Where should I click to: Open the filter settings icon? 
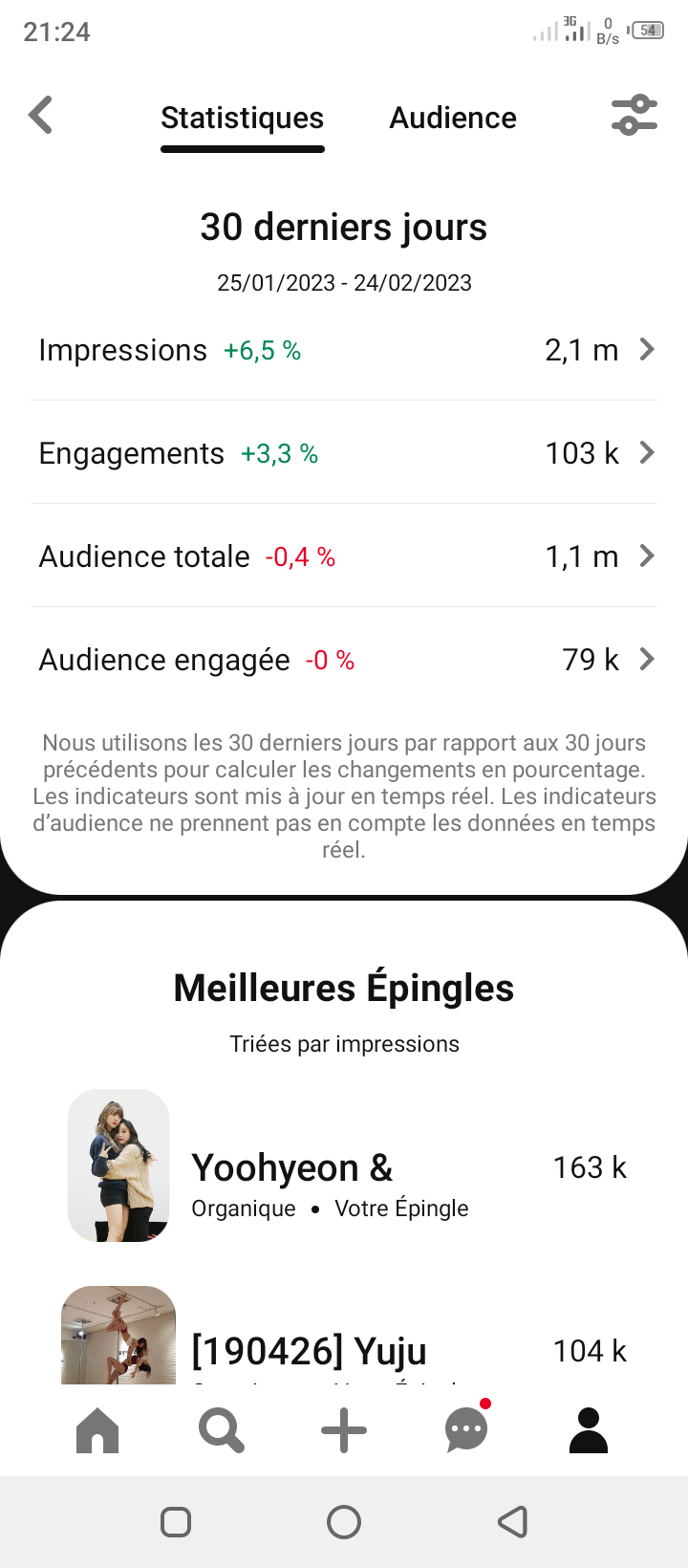coord(634,116)
